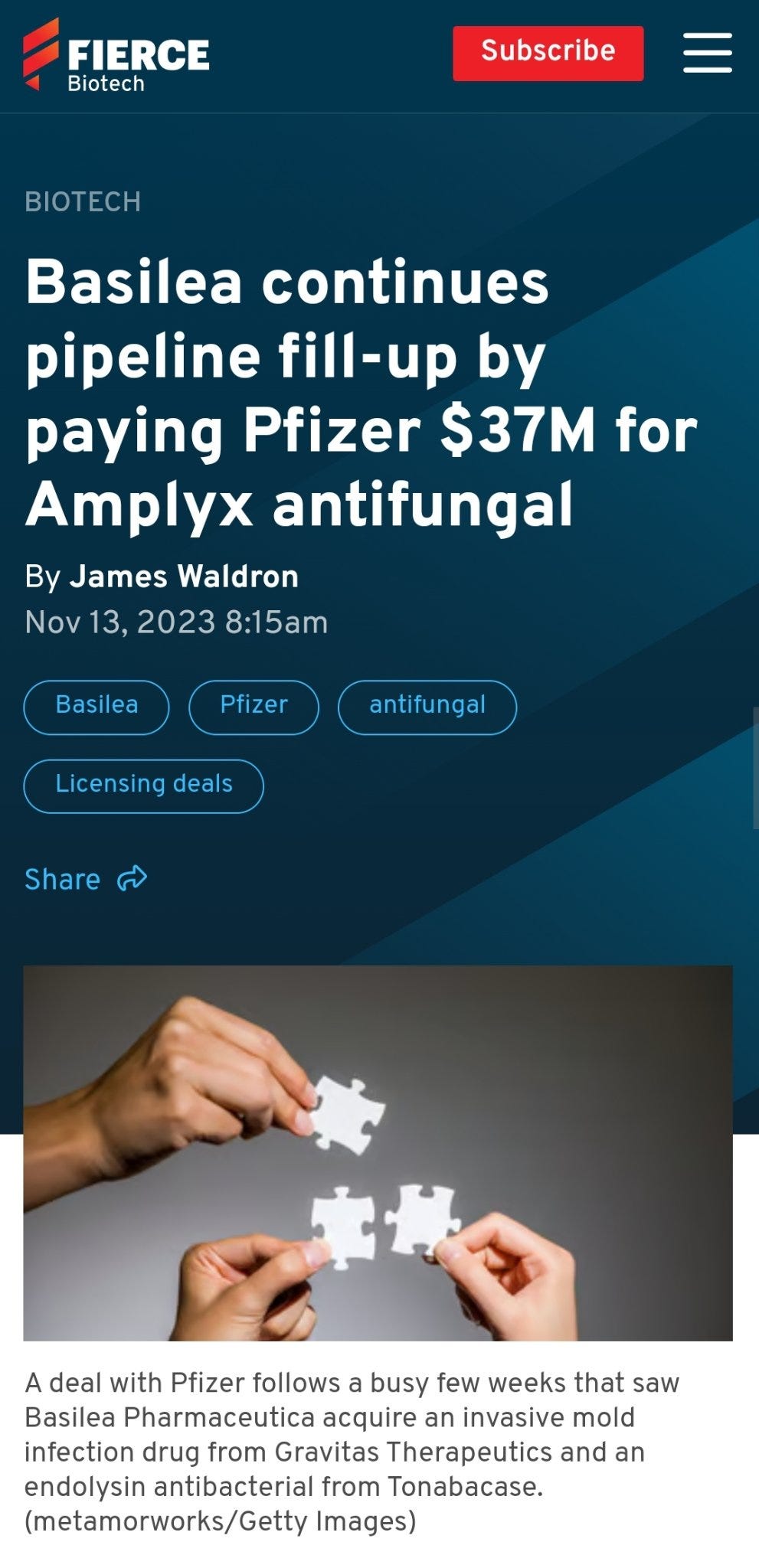
Task: Go to Fierce Biotech homepage logo
Action: [x=116, y=56]
